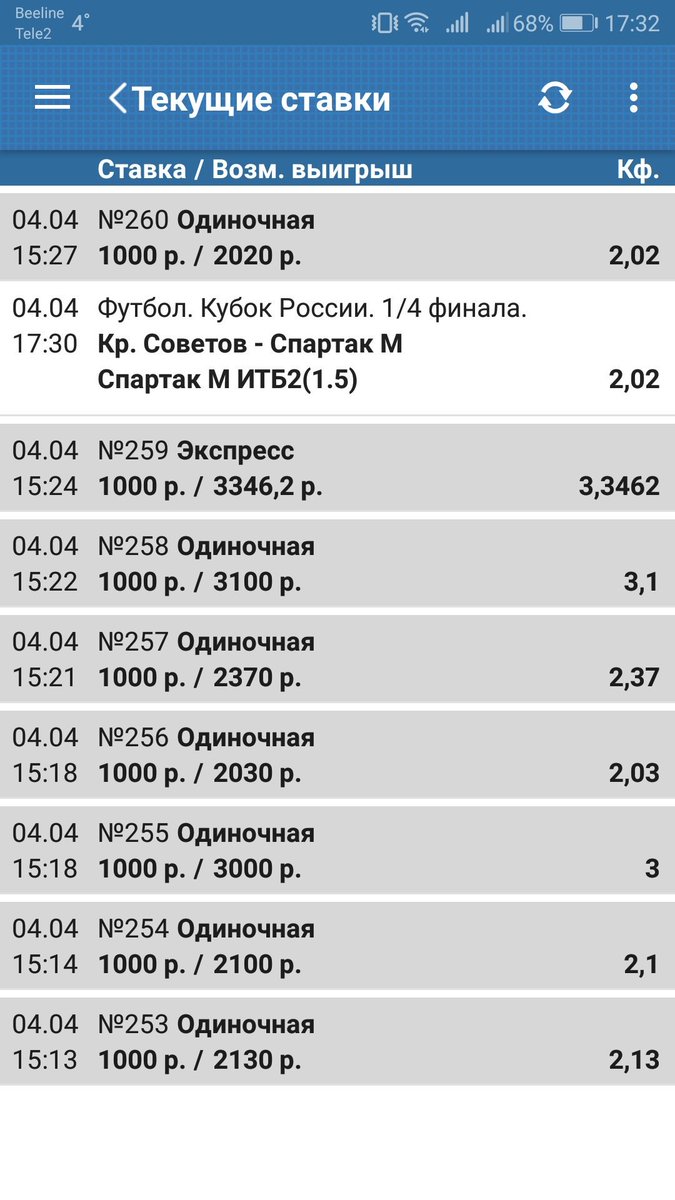
Task: Refresh the current bets list
Action: pyautogui.click(x=555, y=98)
